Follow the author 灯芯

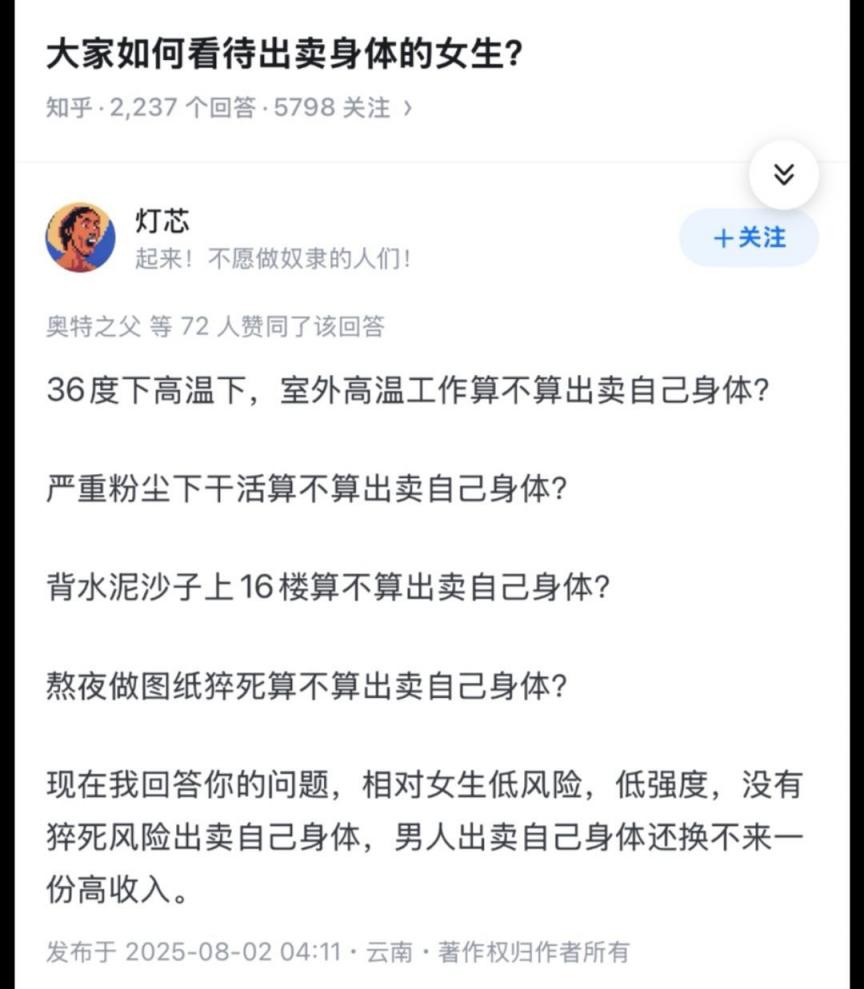(x=749, y=238)
